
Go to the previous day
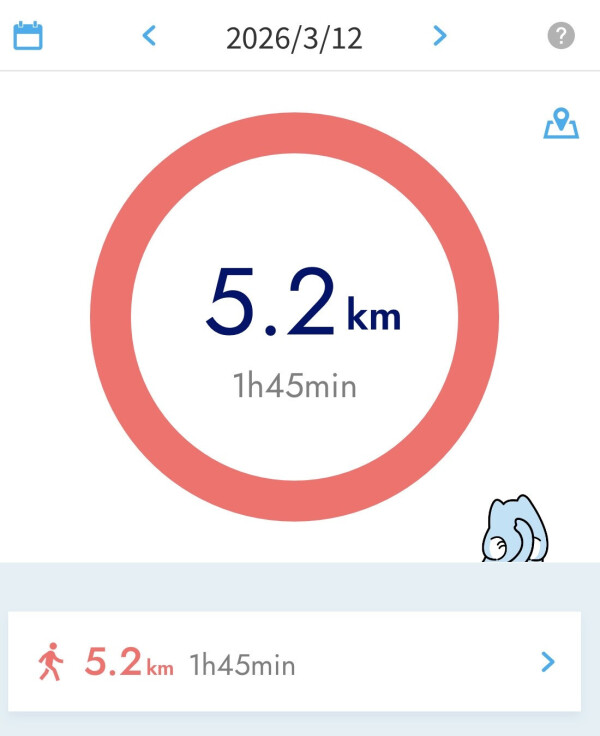pyautogui.click(x=150, y=37)
